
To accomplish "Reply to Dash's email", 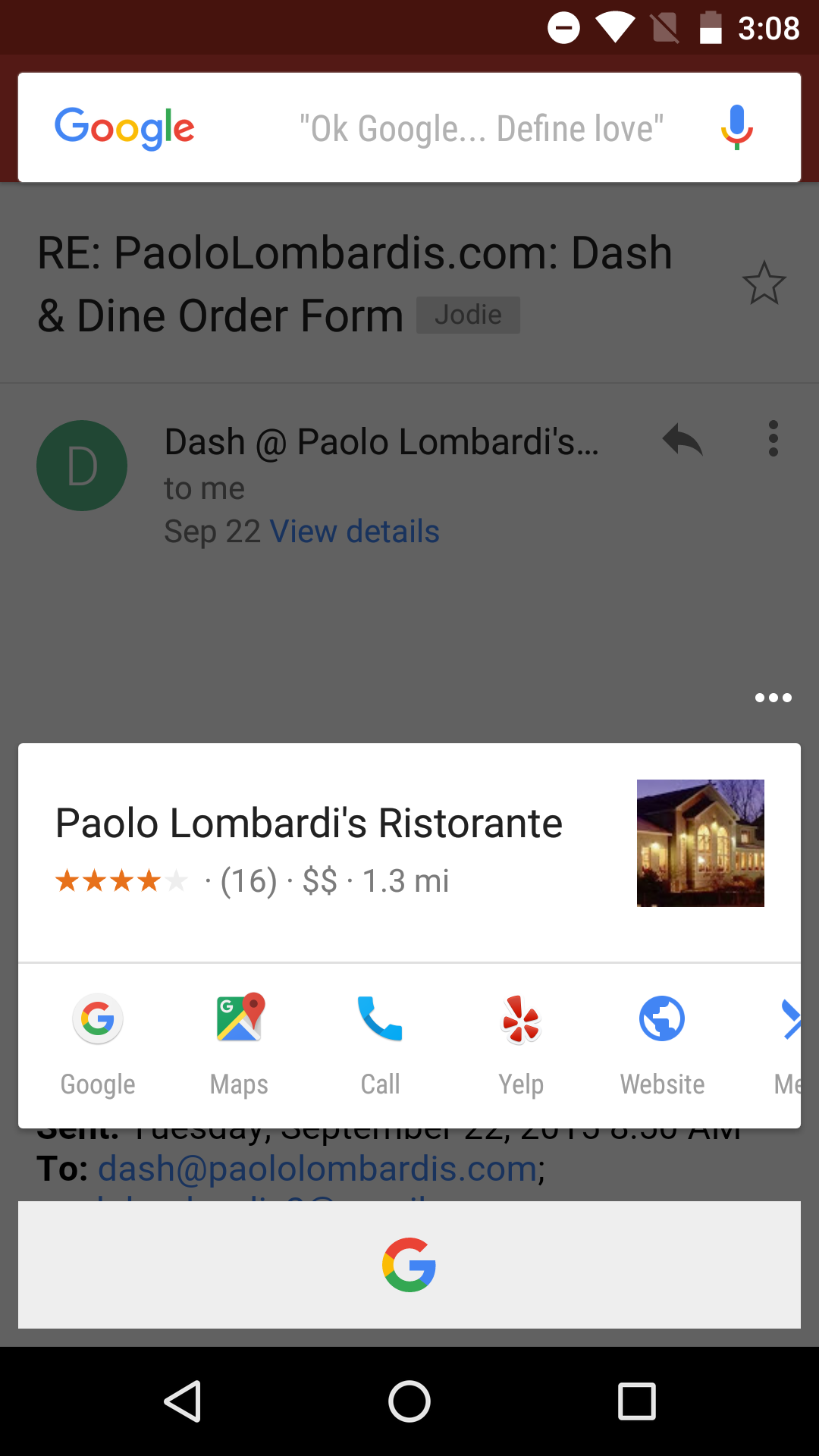I will coord(682,440).
